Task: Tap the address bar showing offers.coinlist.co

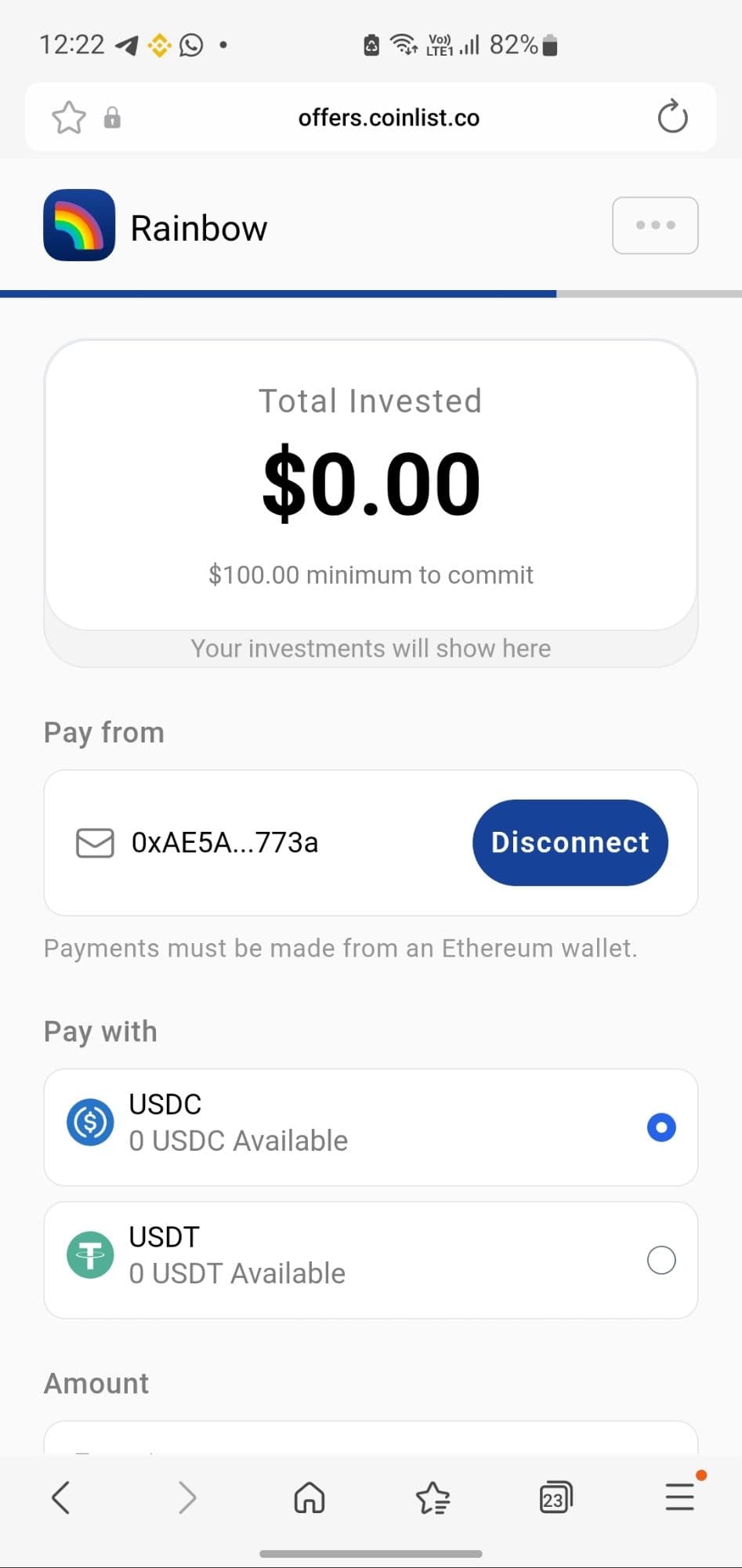Action: 389,118
